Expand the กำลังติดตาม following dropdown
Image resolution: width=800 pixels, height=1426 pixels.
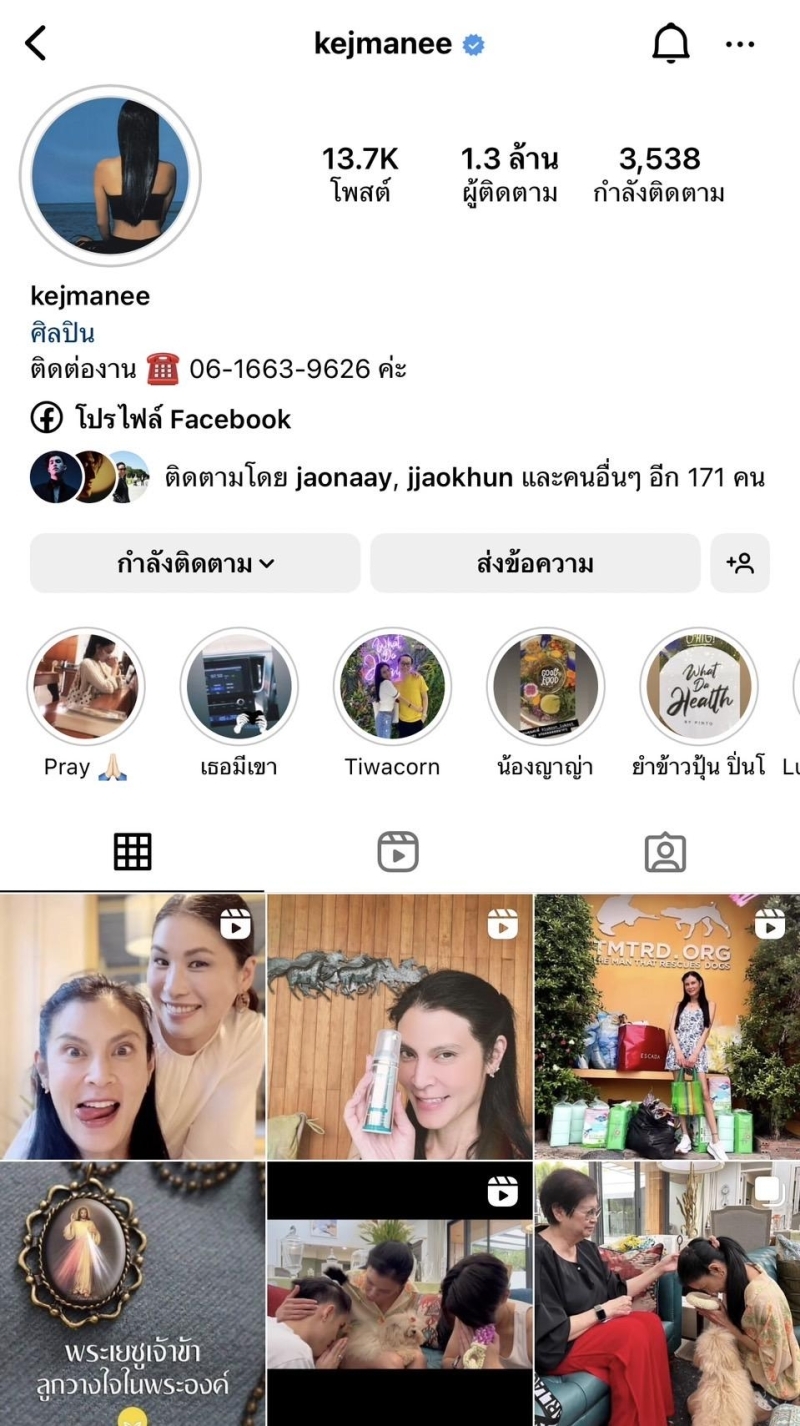pos(195,563)
